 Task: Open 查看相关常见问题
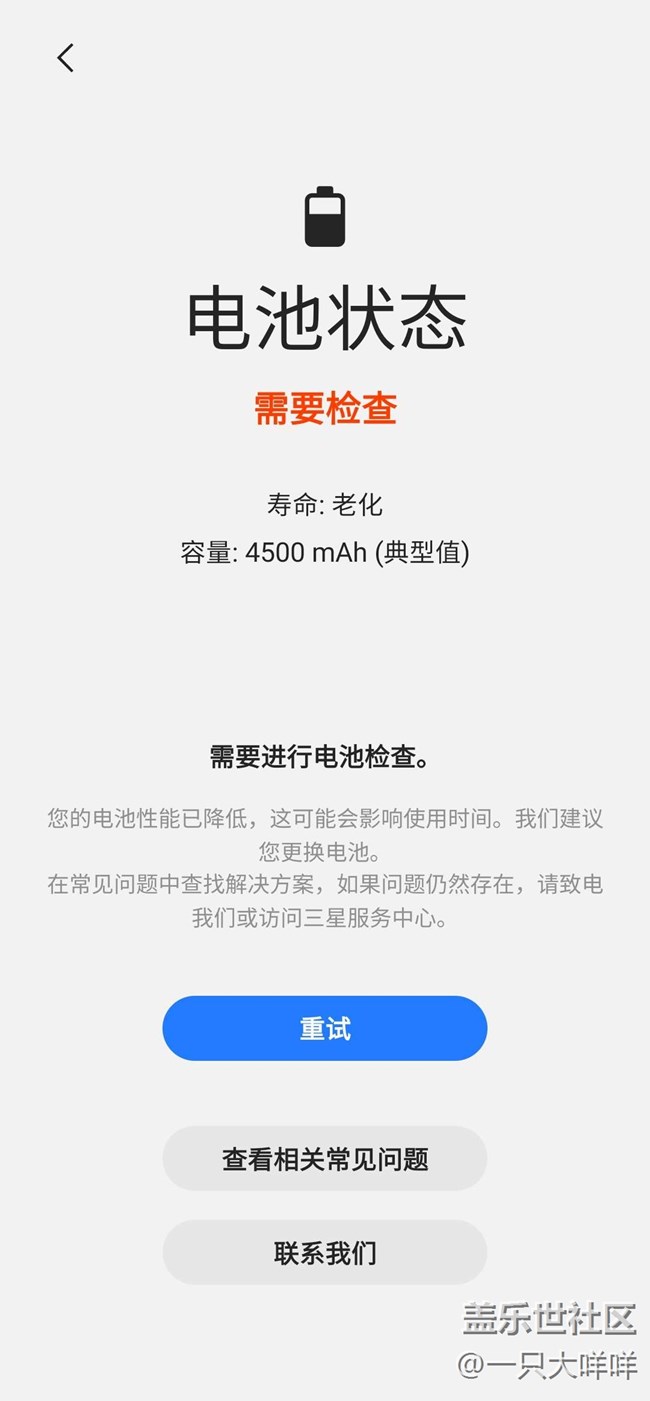tap(325, 1158)
